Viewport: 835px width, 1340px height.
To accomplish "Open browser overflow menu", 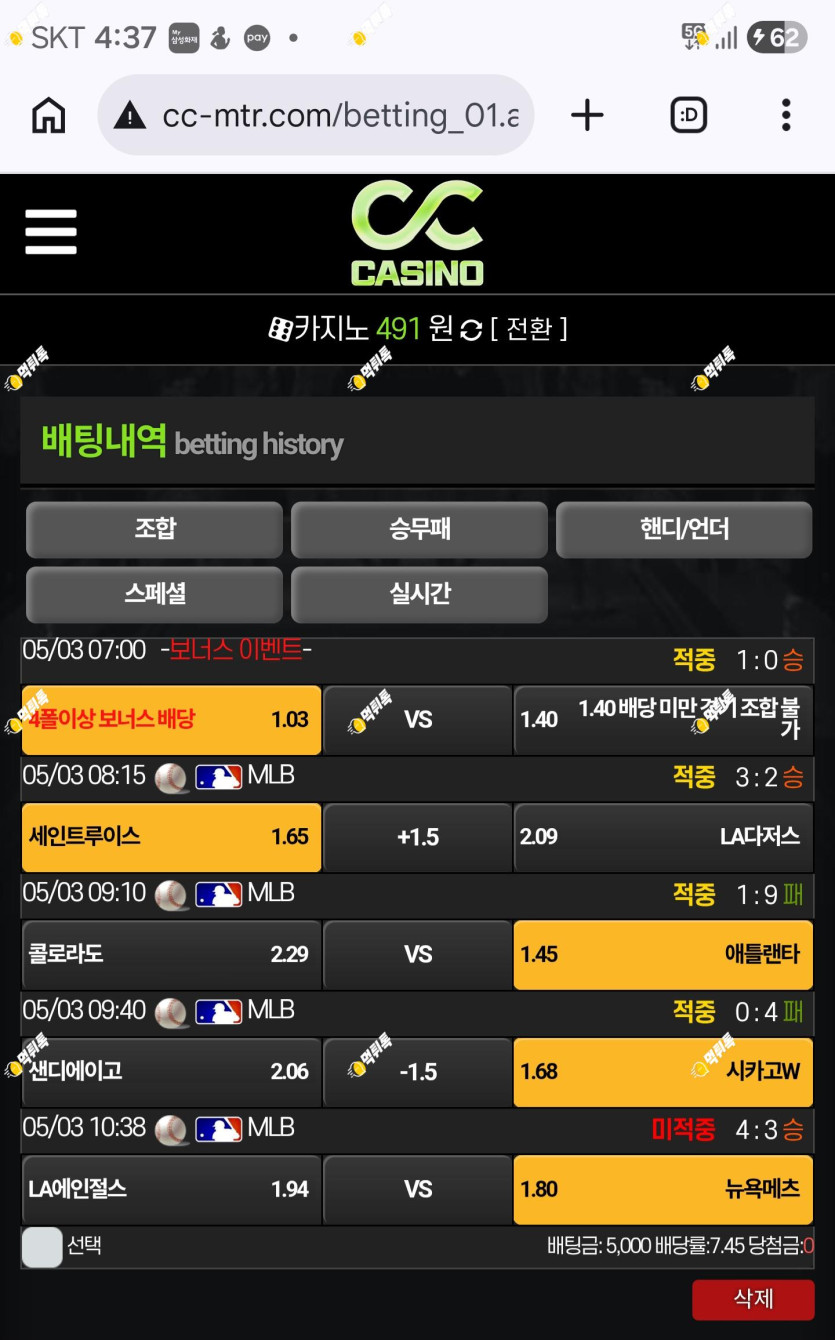I will coord(786,116).
